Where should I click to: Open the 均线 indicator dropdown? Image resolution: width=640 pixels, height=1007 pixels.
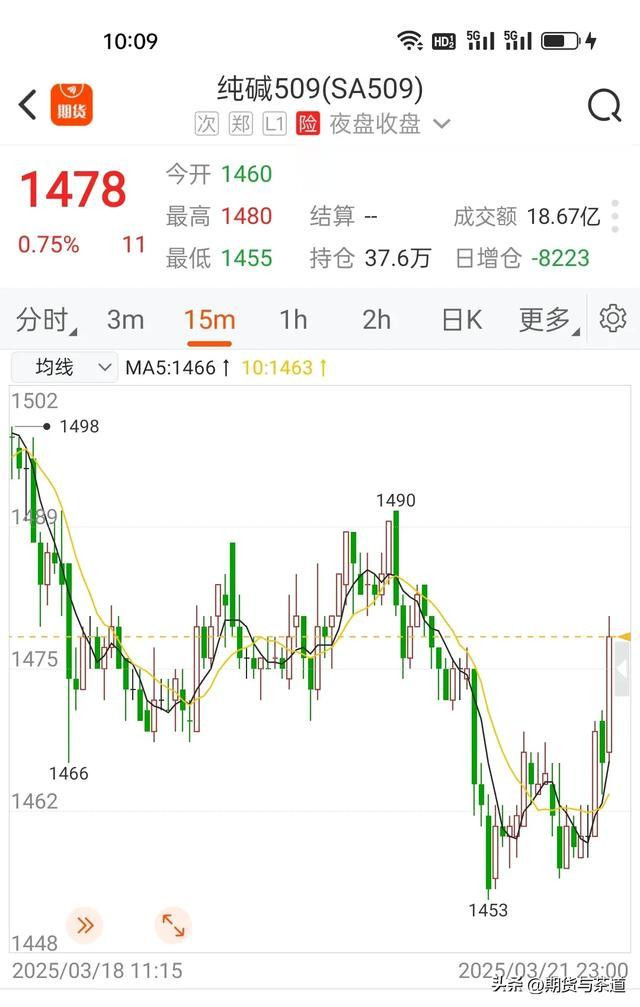(64, 367)
